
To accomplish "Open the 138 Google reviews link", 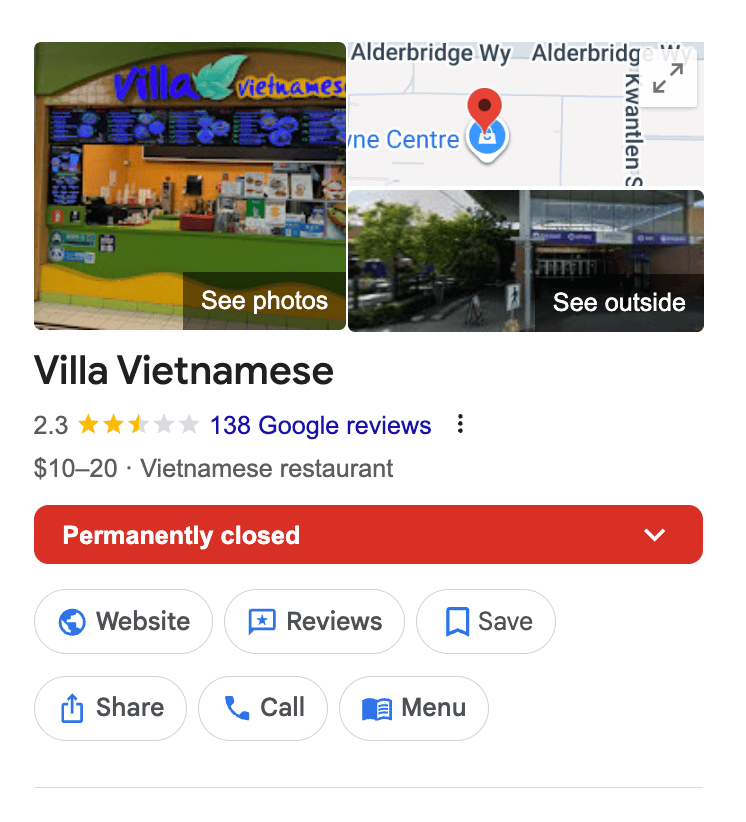I will (320, 425).
